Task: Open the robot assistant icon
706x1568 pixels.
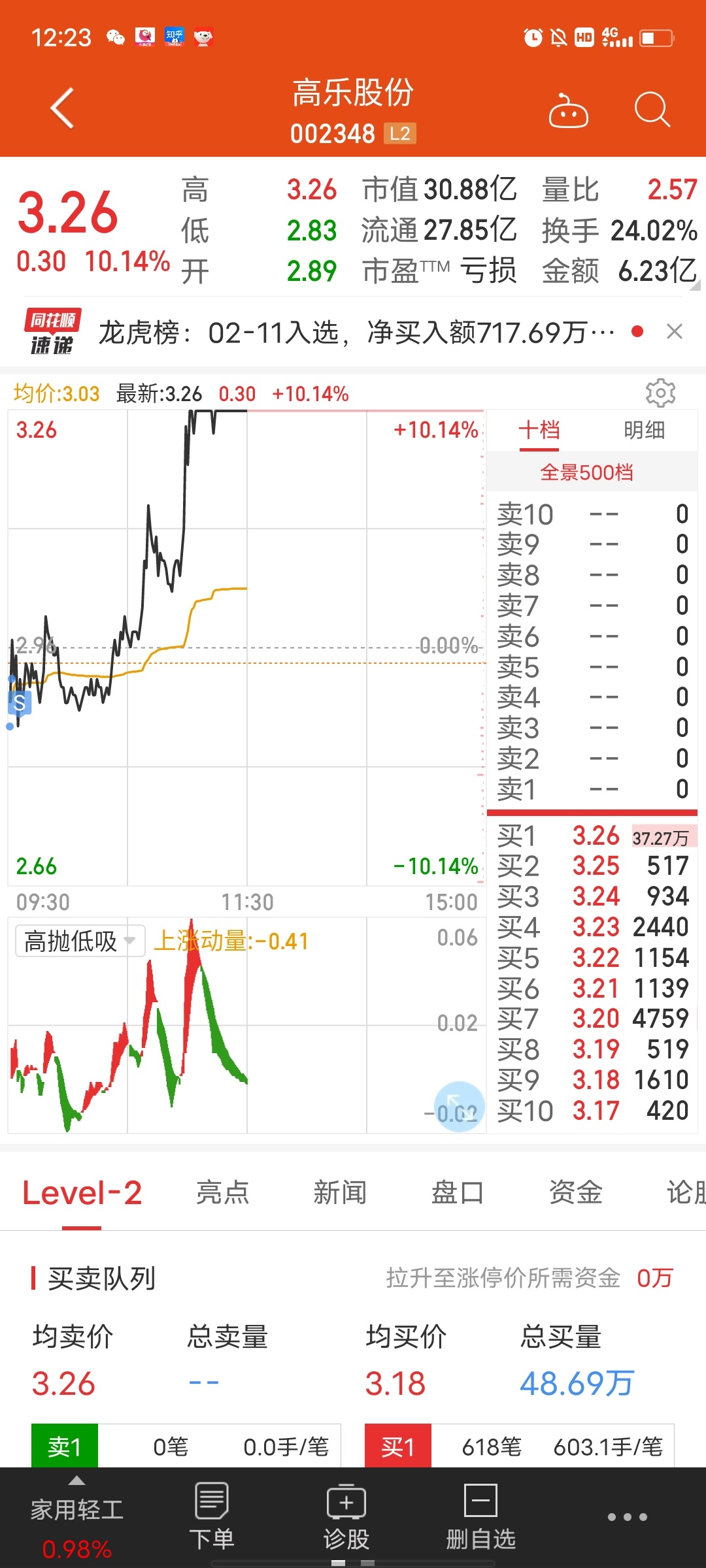Action: coord(568,110)
